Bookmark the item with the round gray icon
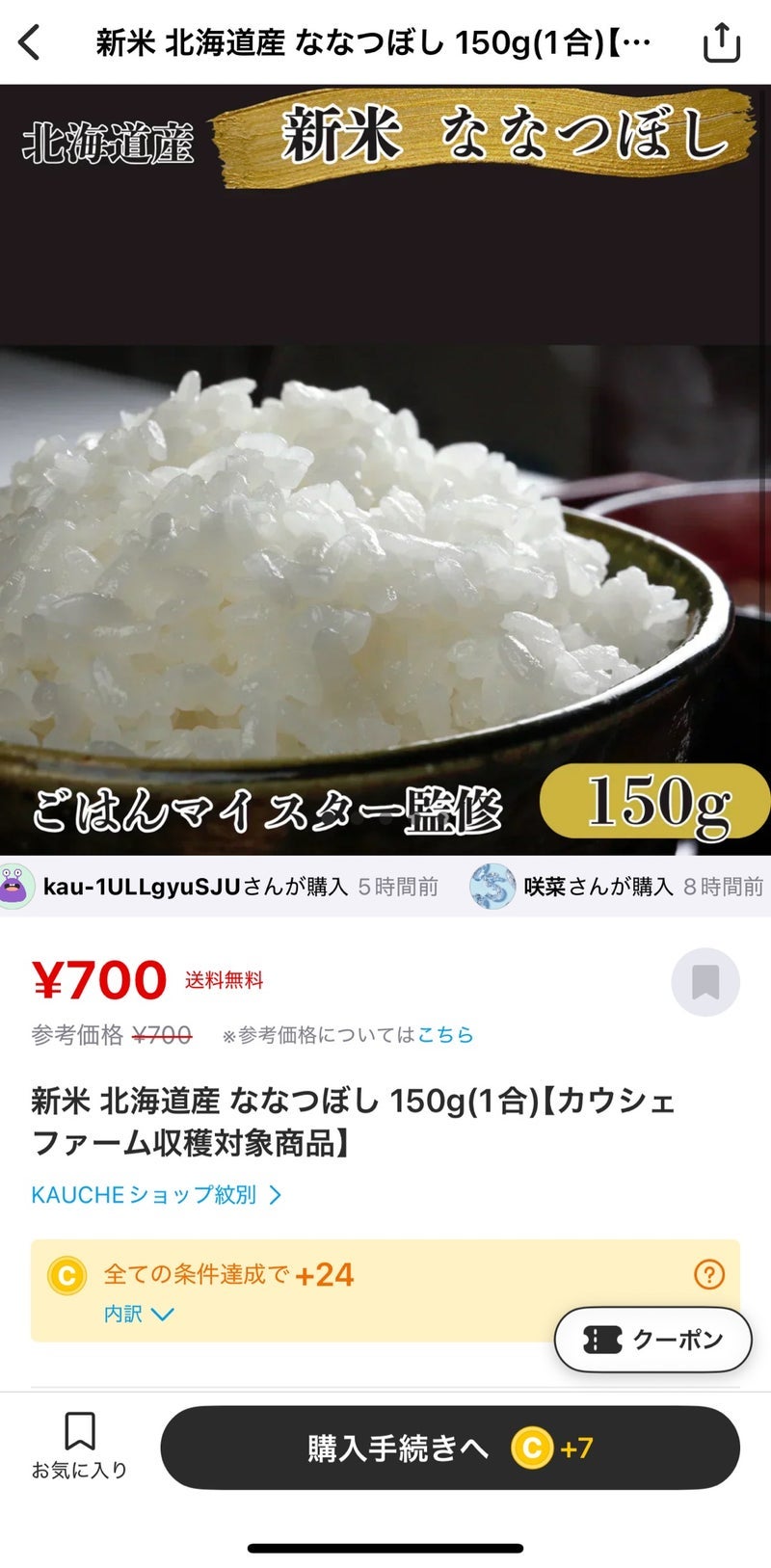Viewport: 771px width, 1568px height. coord(705,982)
